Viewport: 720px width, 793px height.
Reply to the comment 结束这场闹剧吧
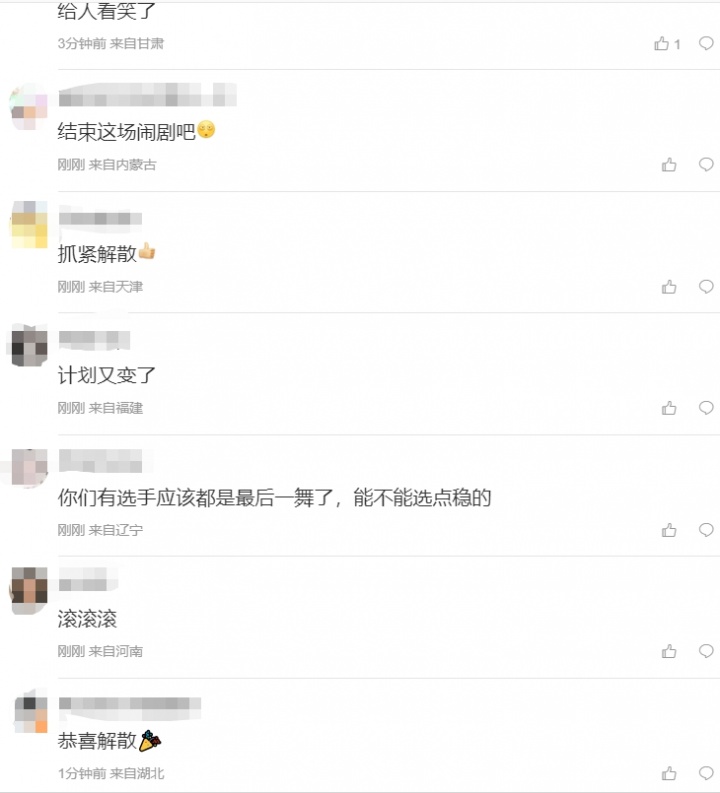[706, 165]
